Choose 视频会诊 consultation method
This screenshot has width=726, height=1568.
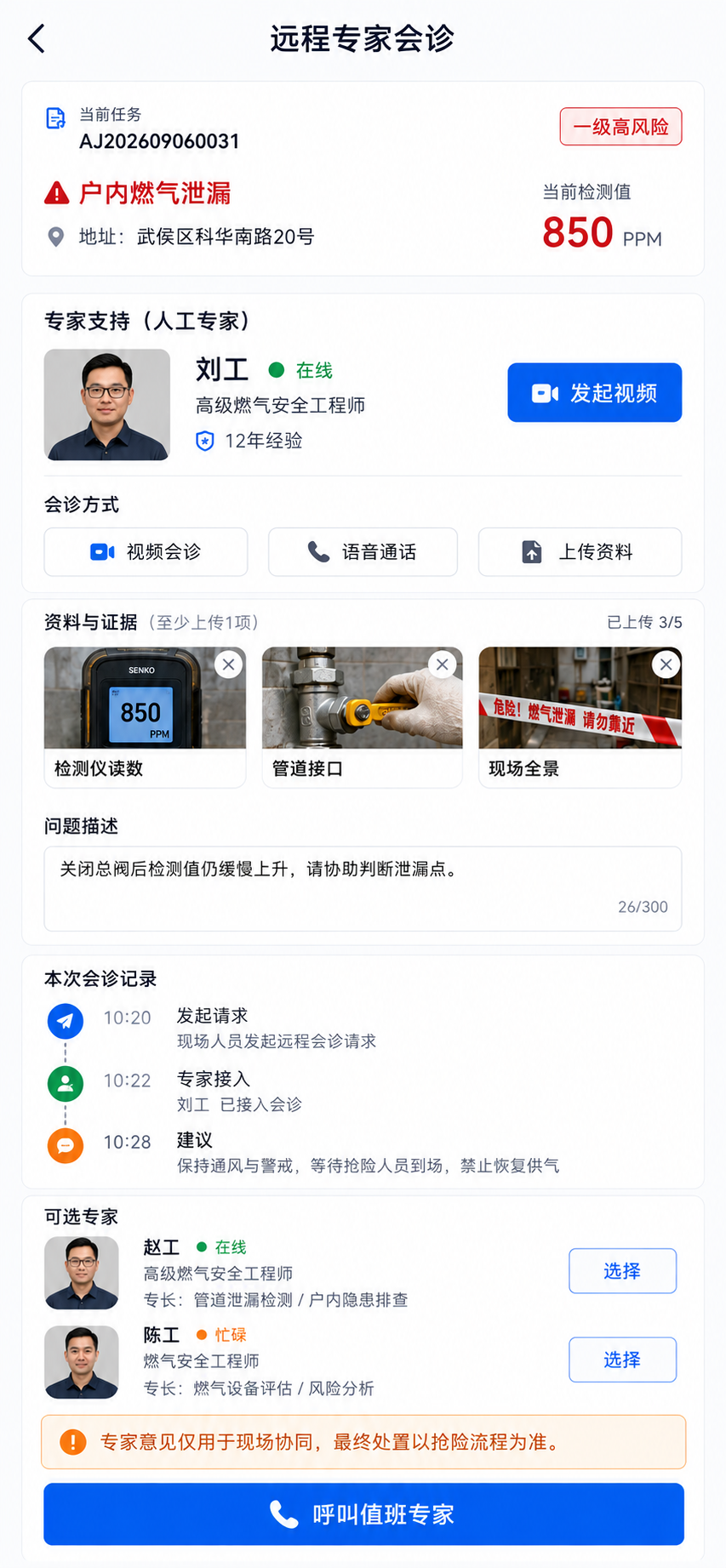146,552
